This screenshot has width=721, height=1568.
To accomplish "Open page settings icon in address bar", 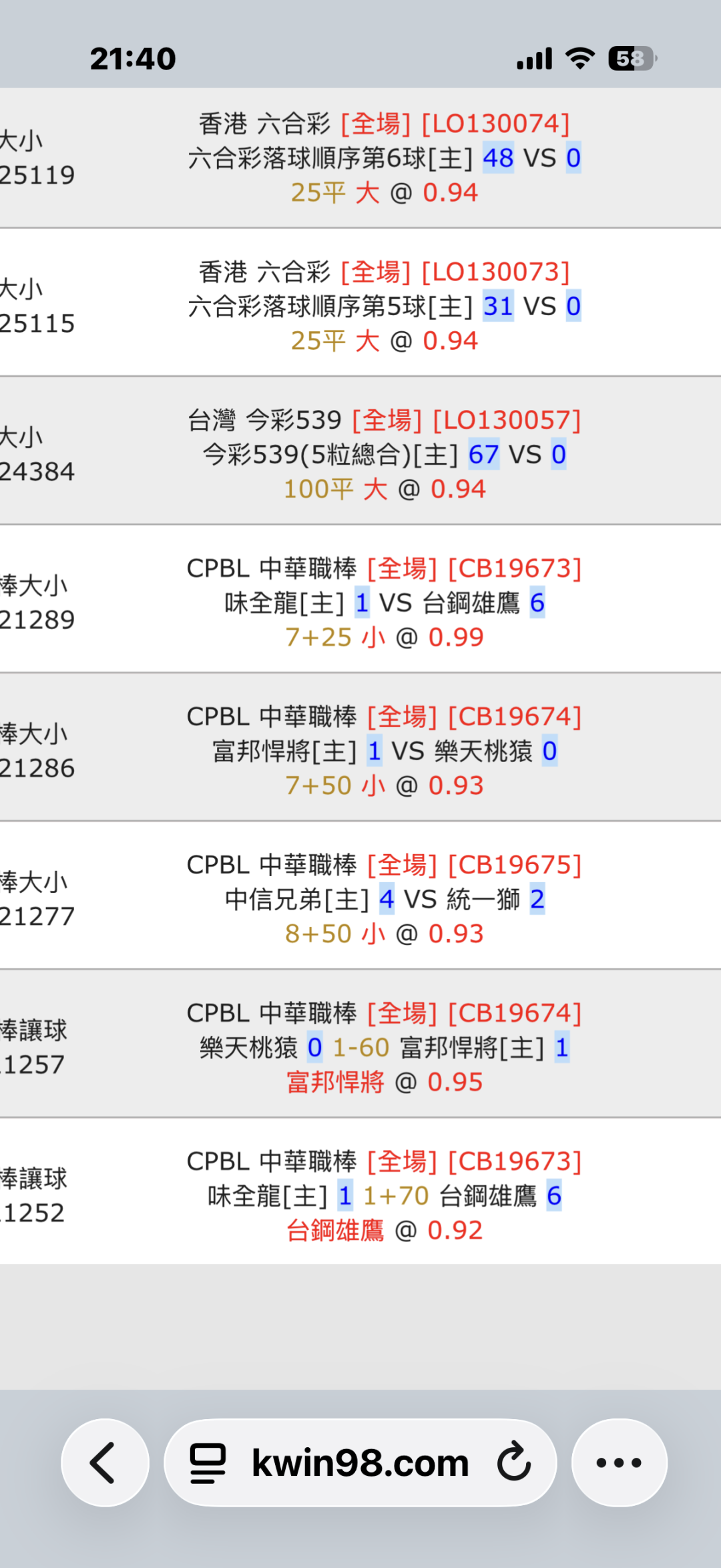I will [x=208, y=1463].
